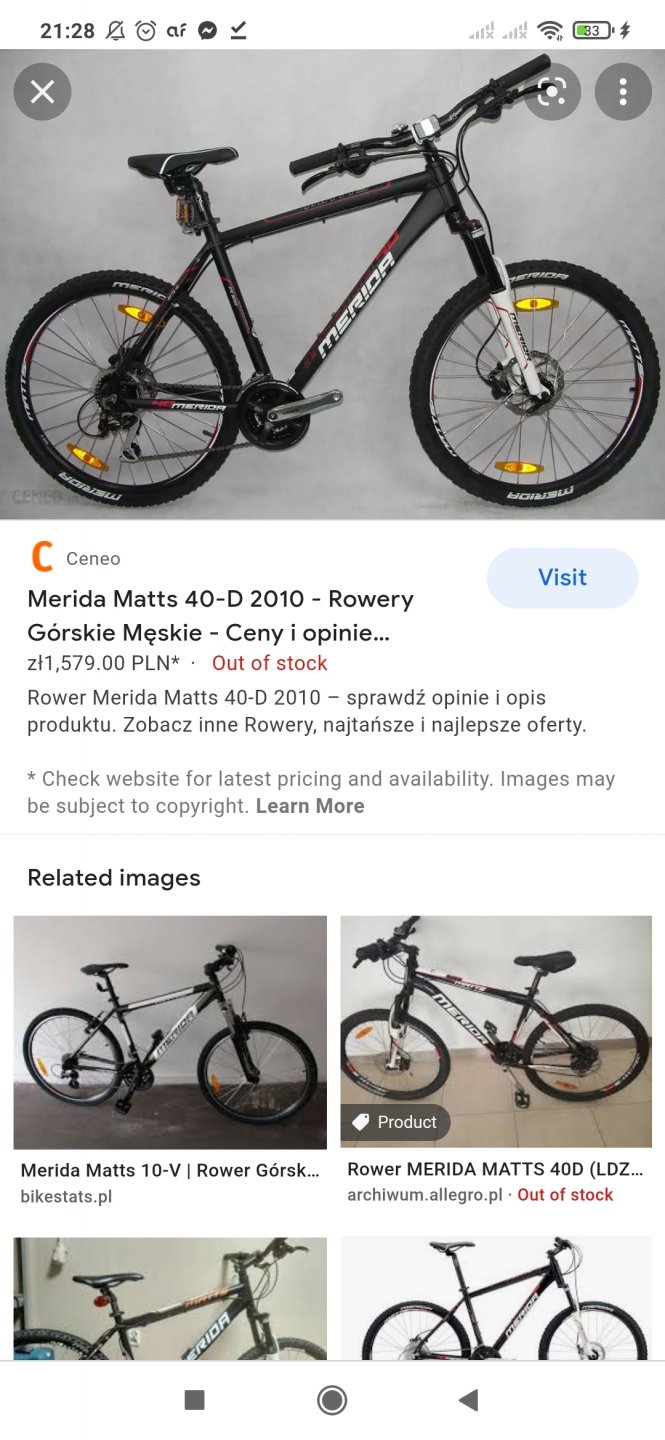Viewport: 665px width, 1440px height.
Task: Open the Merida Matts 40-D 2010 title
Action: [220, 616]
